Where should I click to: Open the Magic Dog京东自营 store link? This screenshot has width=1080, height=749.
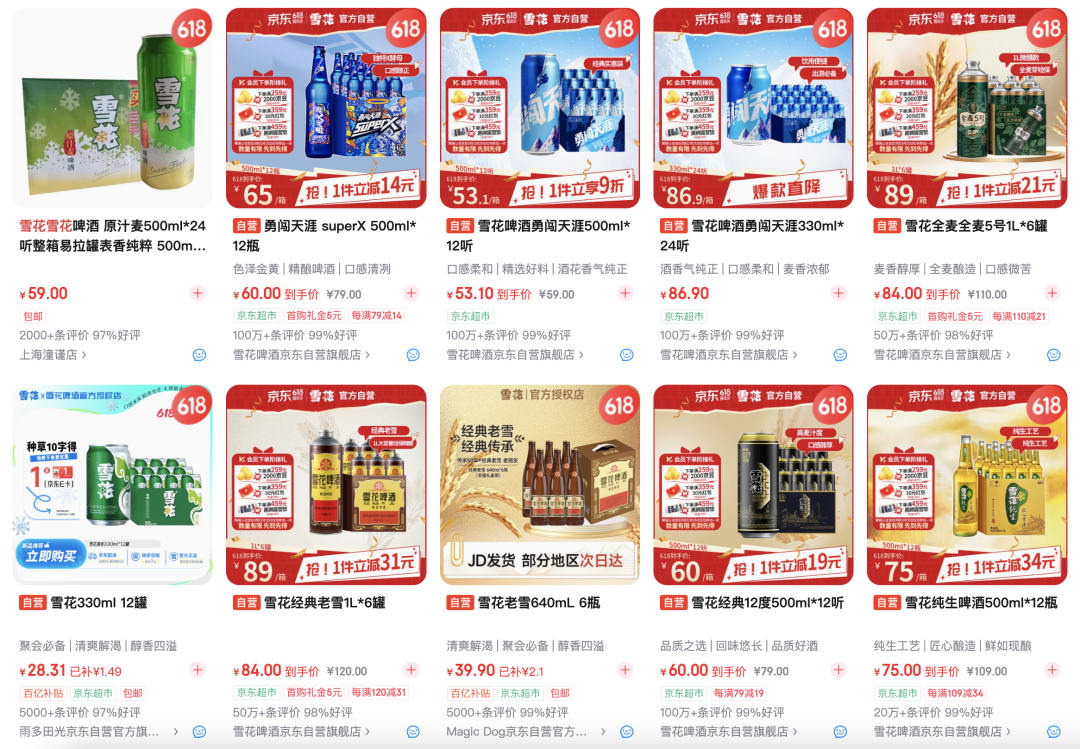(x=520, y=732)
